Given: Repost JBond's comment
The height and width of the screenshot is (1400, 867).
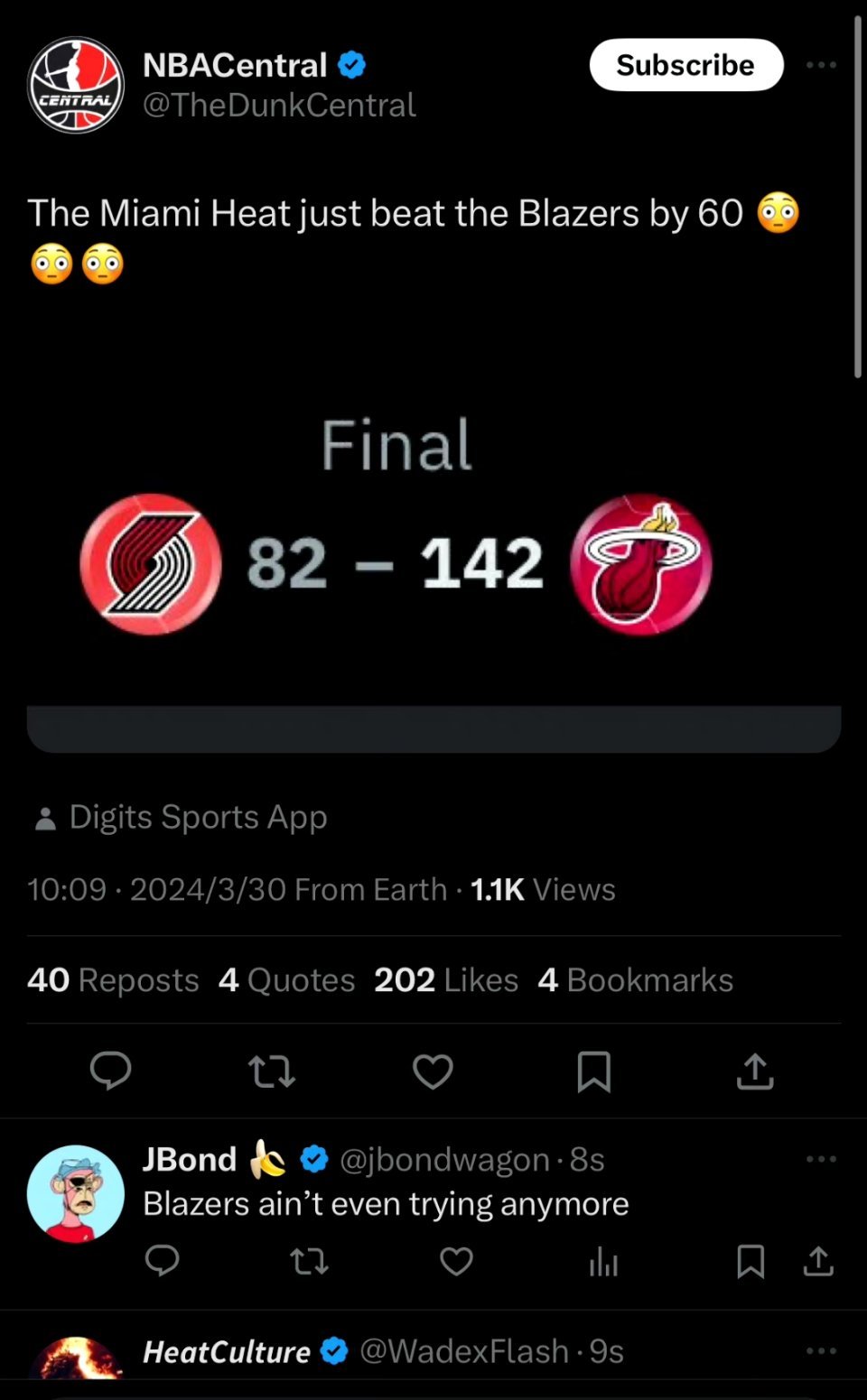Looking at the screenshot, I should pos(309,1261).
